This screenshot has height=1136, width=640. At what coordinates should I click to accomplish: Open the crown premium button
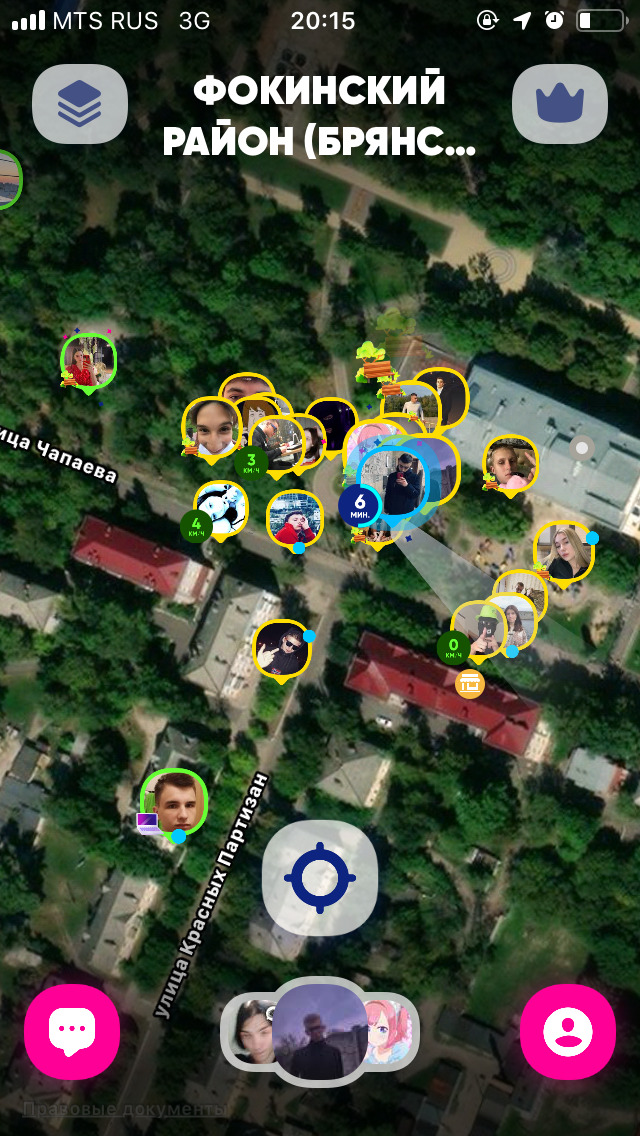point(560,103)
